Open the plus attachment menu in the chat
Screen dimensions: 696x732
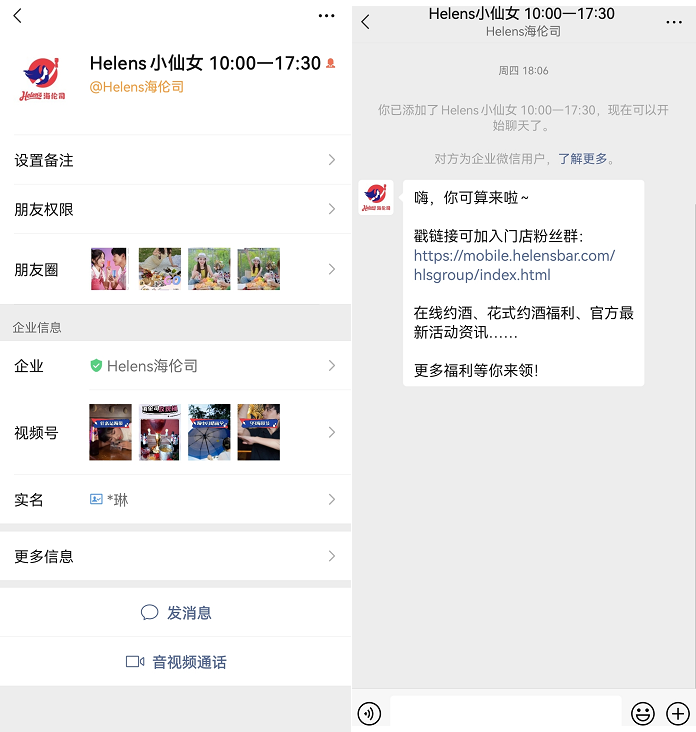(678, 713)
